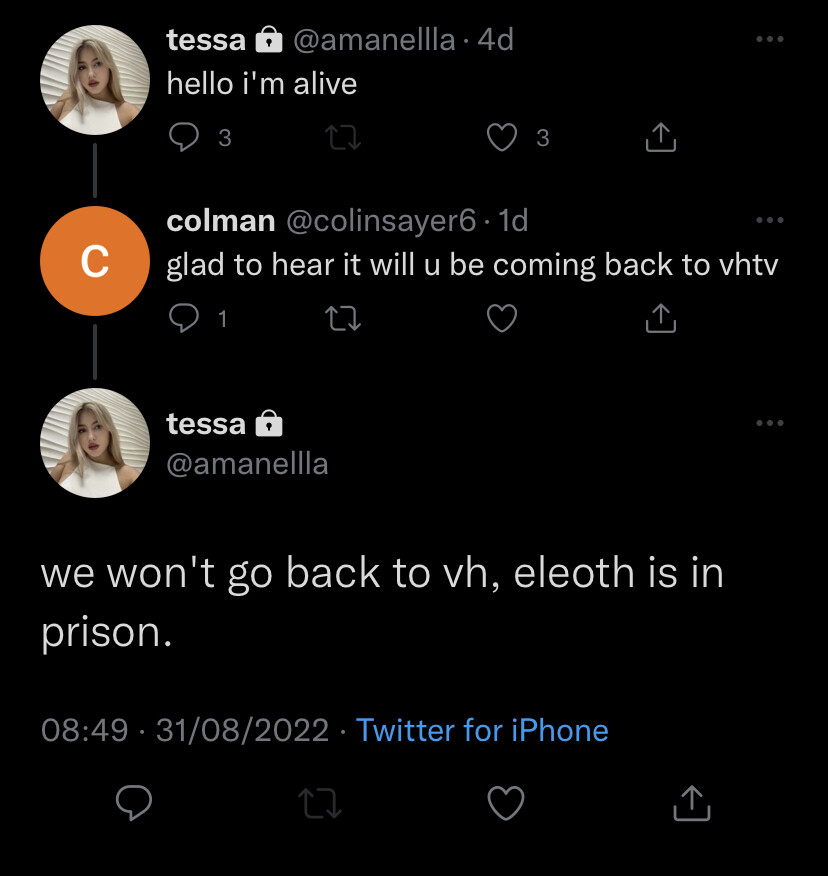Like tessa's "hello i'm alive" tweet
828x876 pixels.
(501, 138)
